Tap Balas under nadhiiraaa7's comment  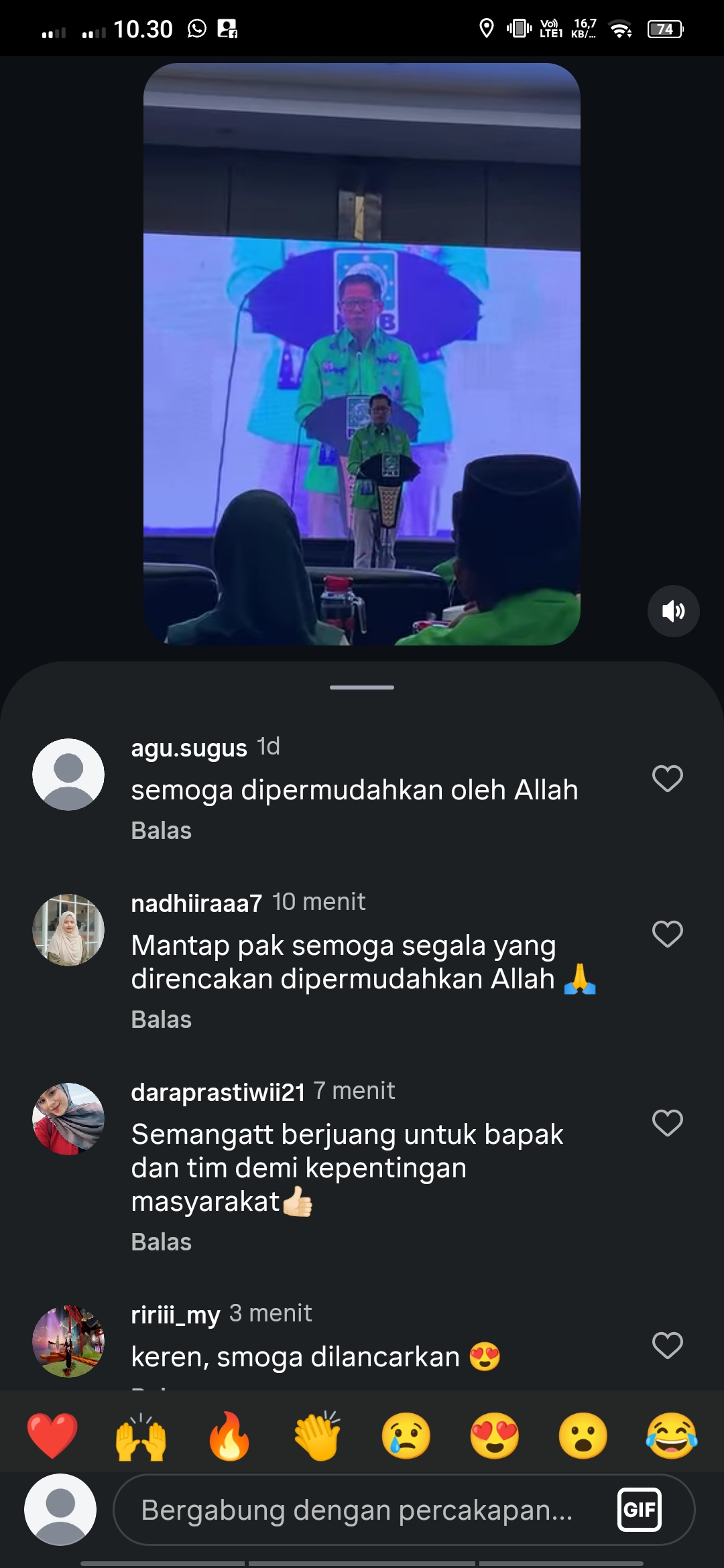click(162, 1020)
